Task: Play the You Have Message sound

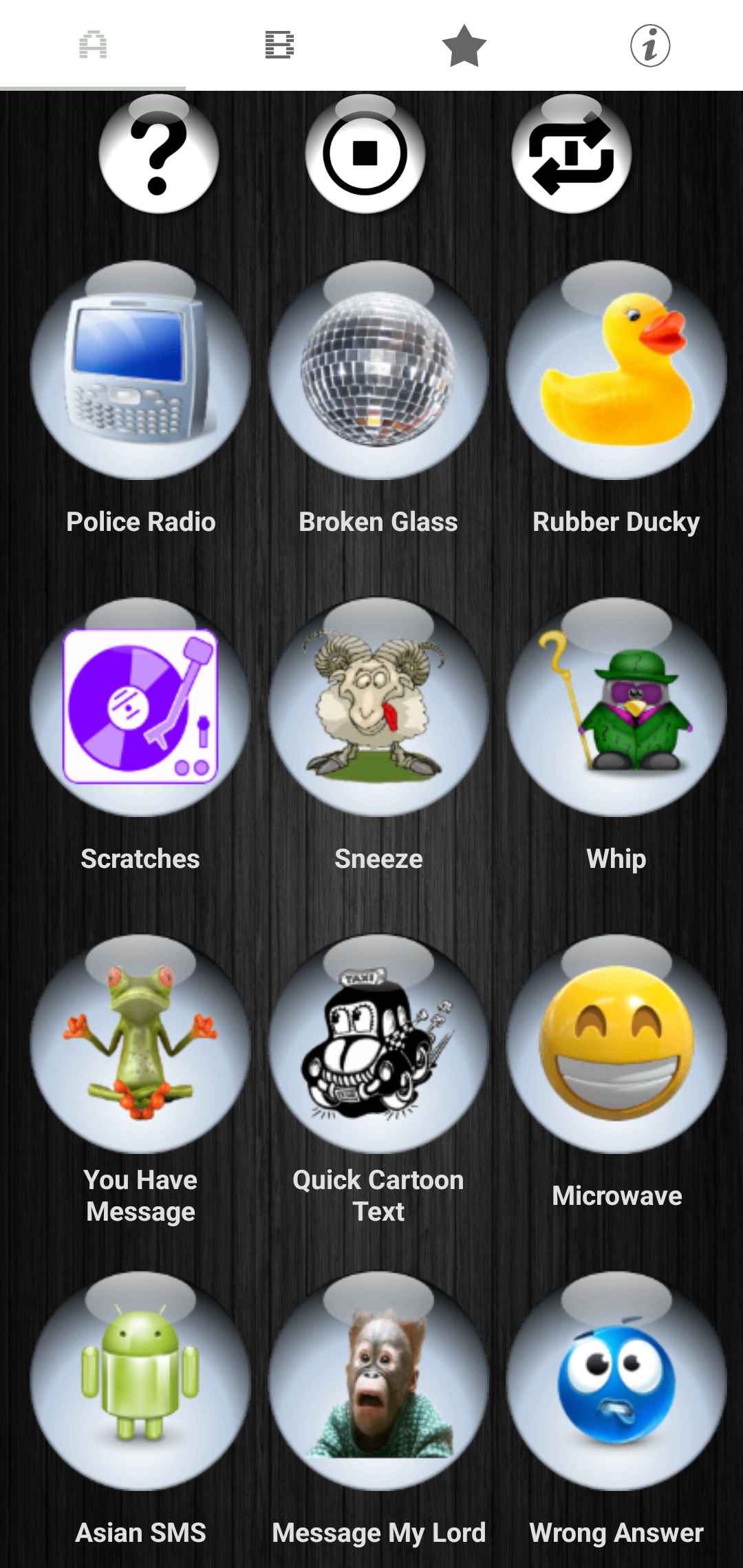Action: tap(140, 1045)
